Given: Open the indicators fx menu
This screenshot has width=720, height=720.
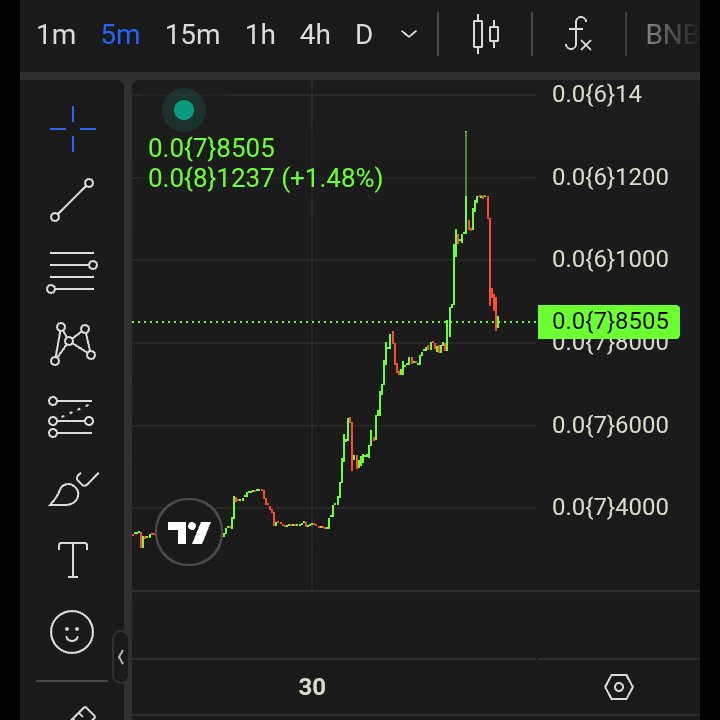Looking at the screenshot, I should tap(578, 34).
